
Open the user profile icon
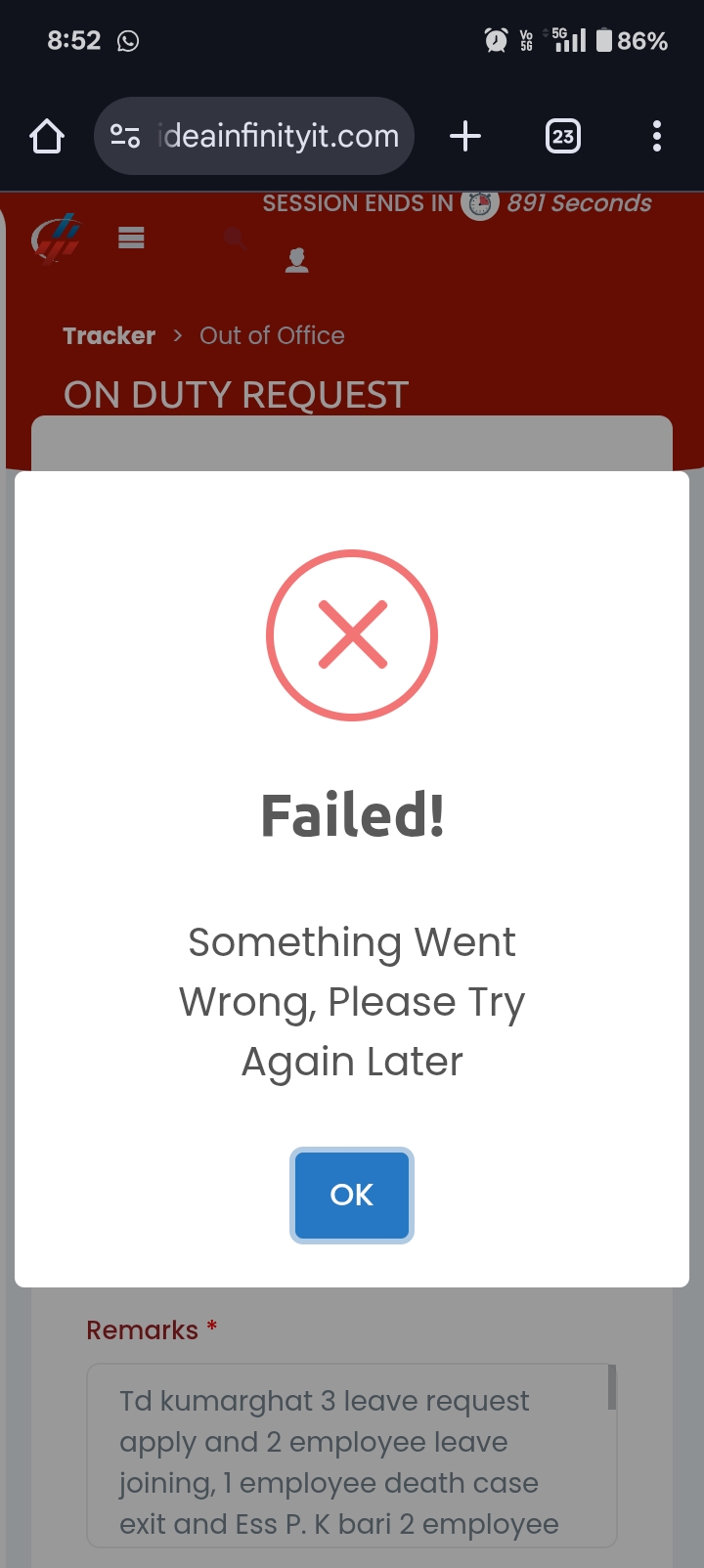297,260
